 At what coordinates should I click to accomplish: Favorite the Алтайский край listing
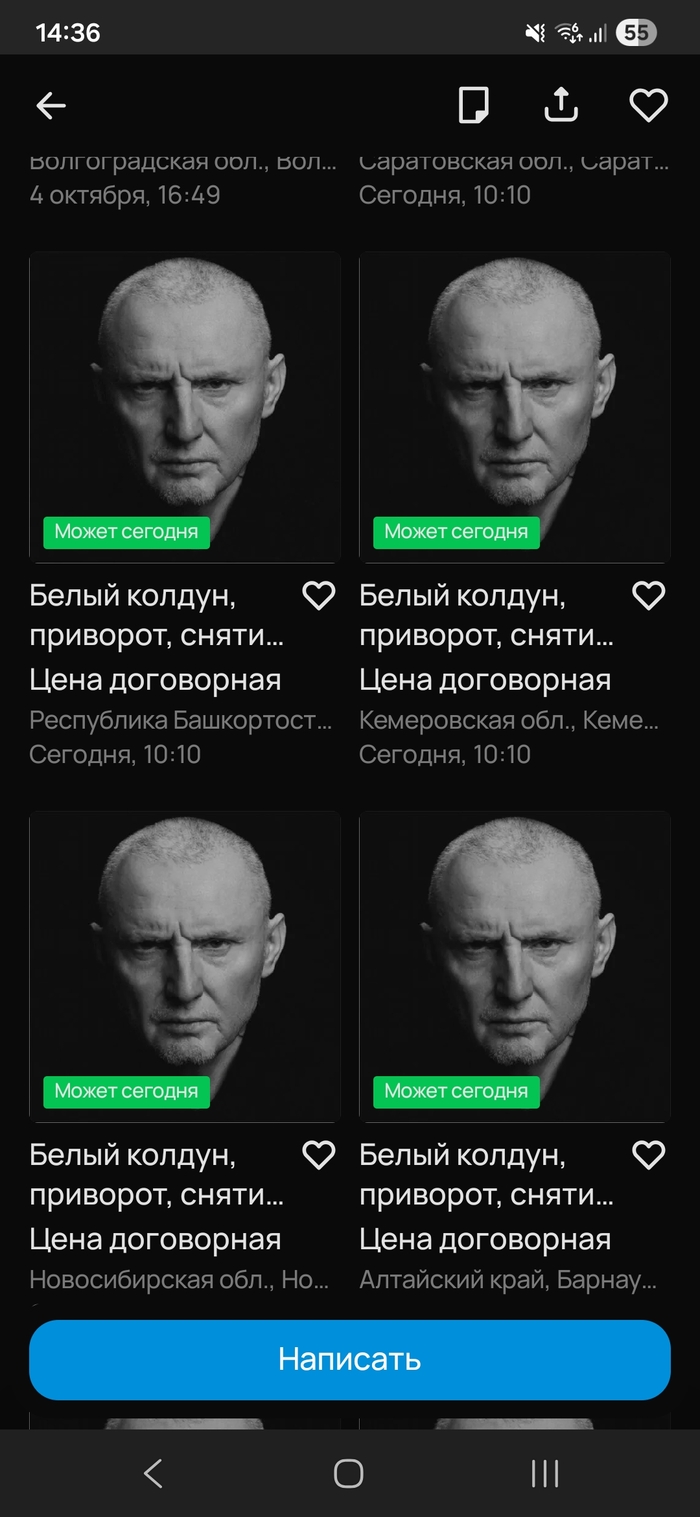pos(649,1155)
